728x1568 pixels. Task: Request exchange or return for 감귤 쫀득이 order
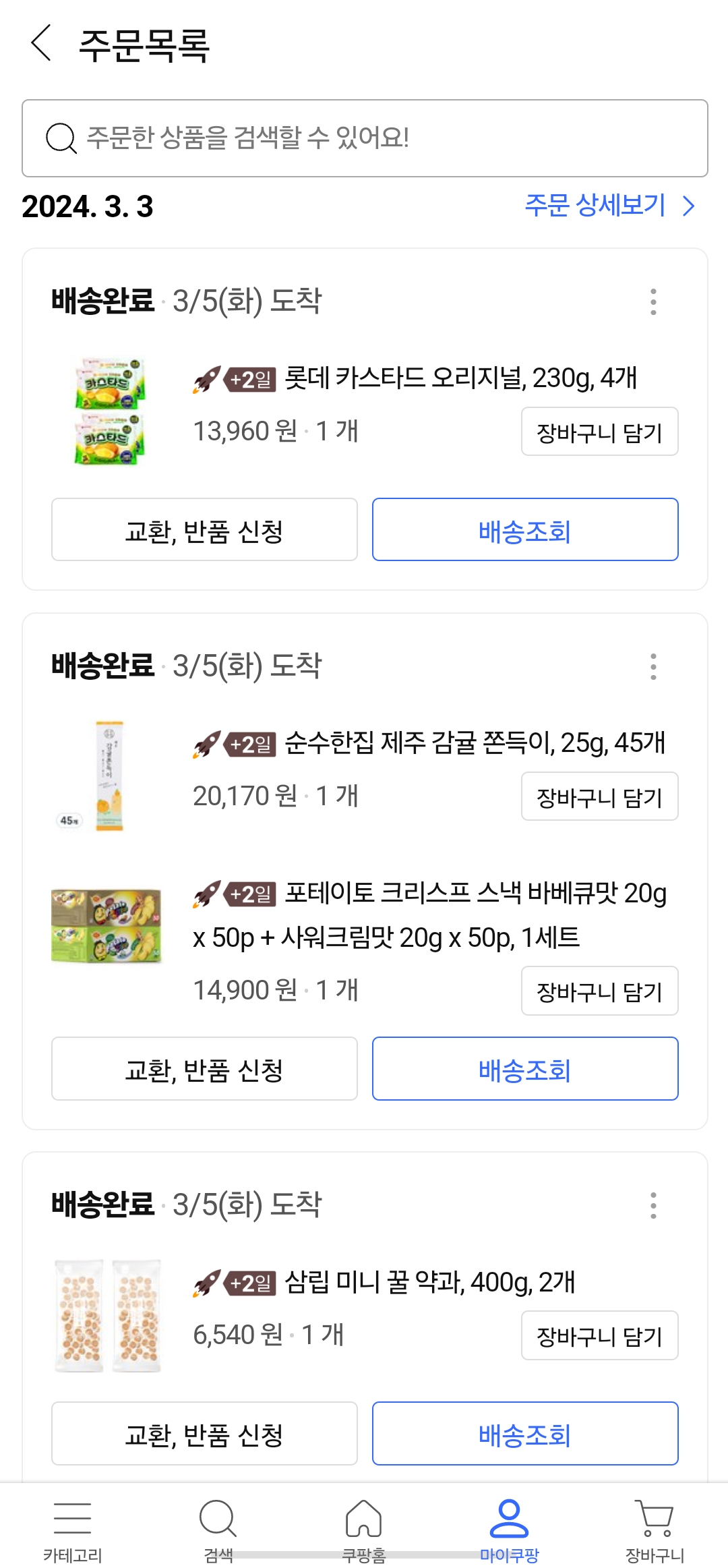(x=204, y=1069)
